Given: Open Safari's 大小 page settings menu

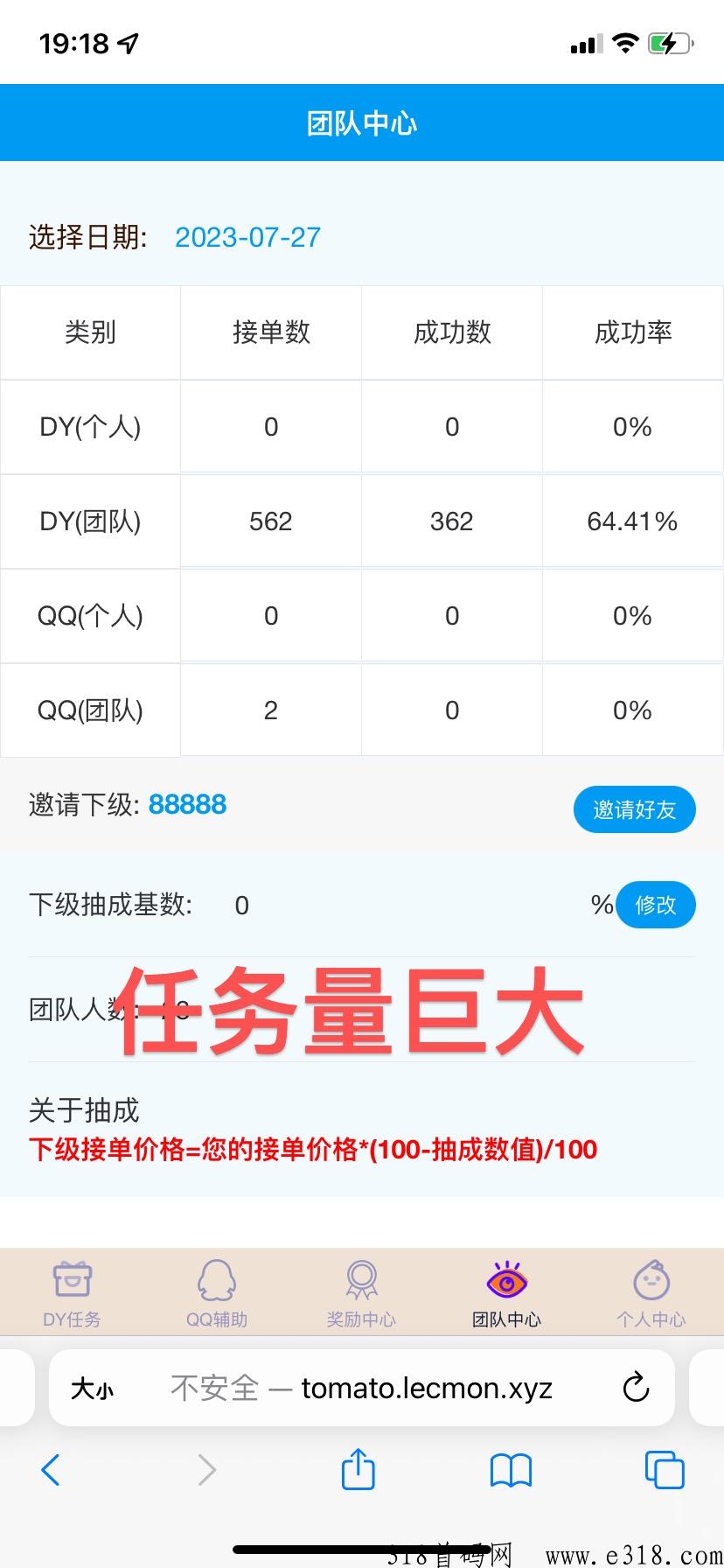Looking at the screenshot, I should (93, 1389).
